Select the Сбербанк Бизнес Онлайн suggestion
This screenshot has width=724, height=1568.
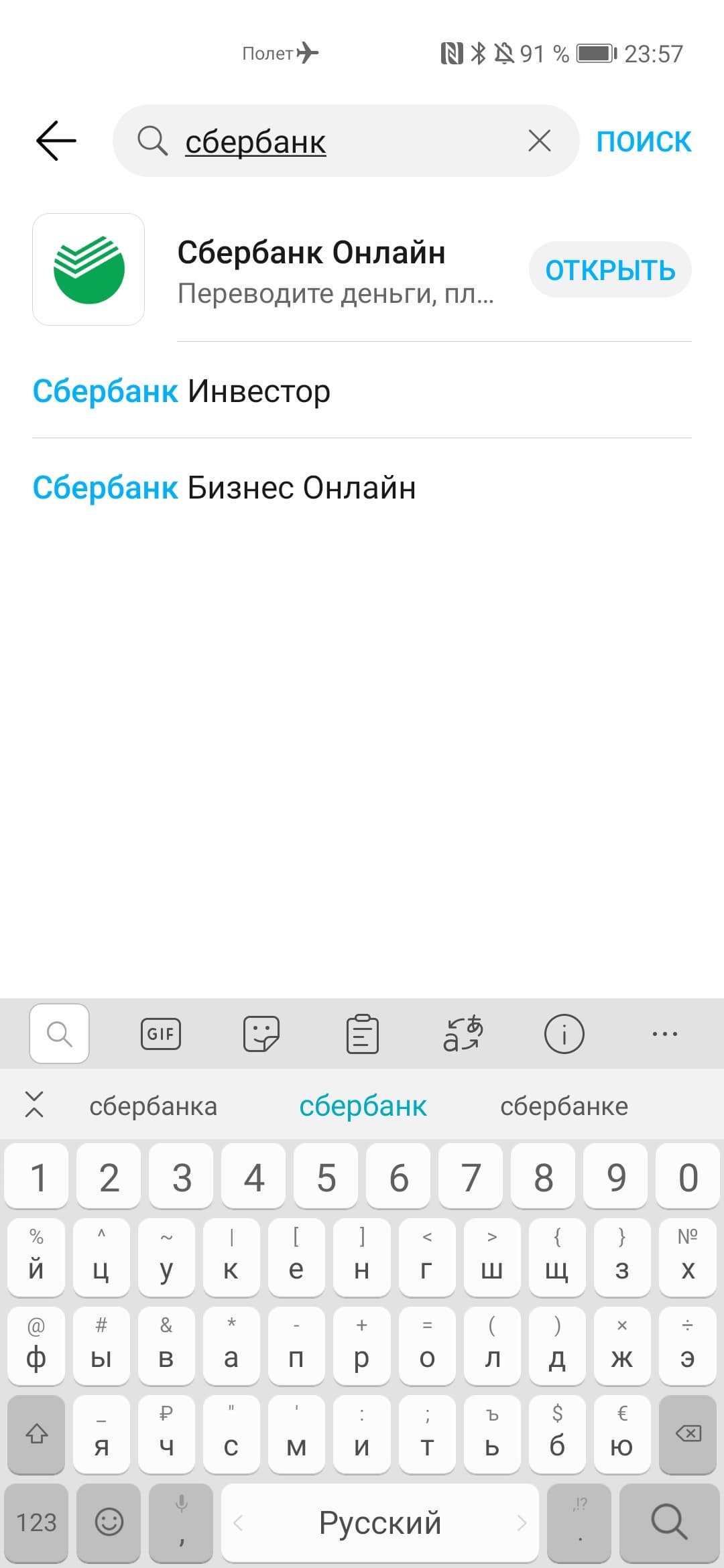(x=225, y=488)
